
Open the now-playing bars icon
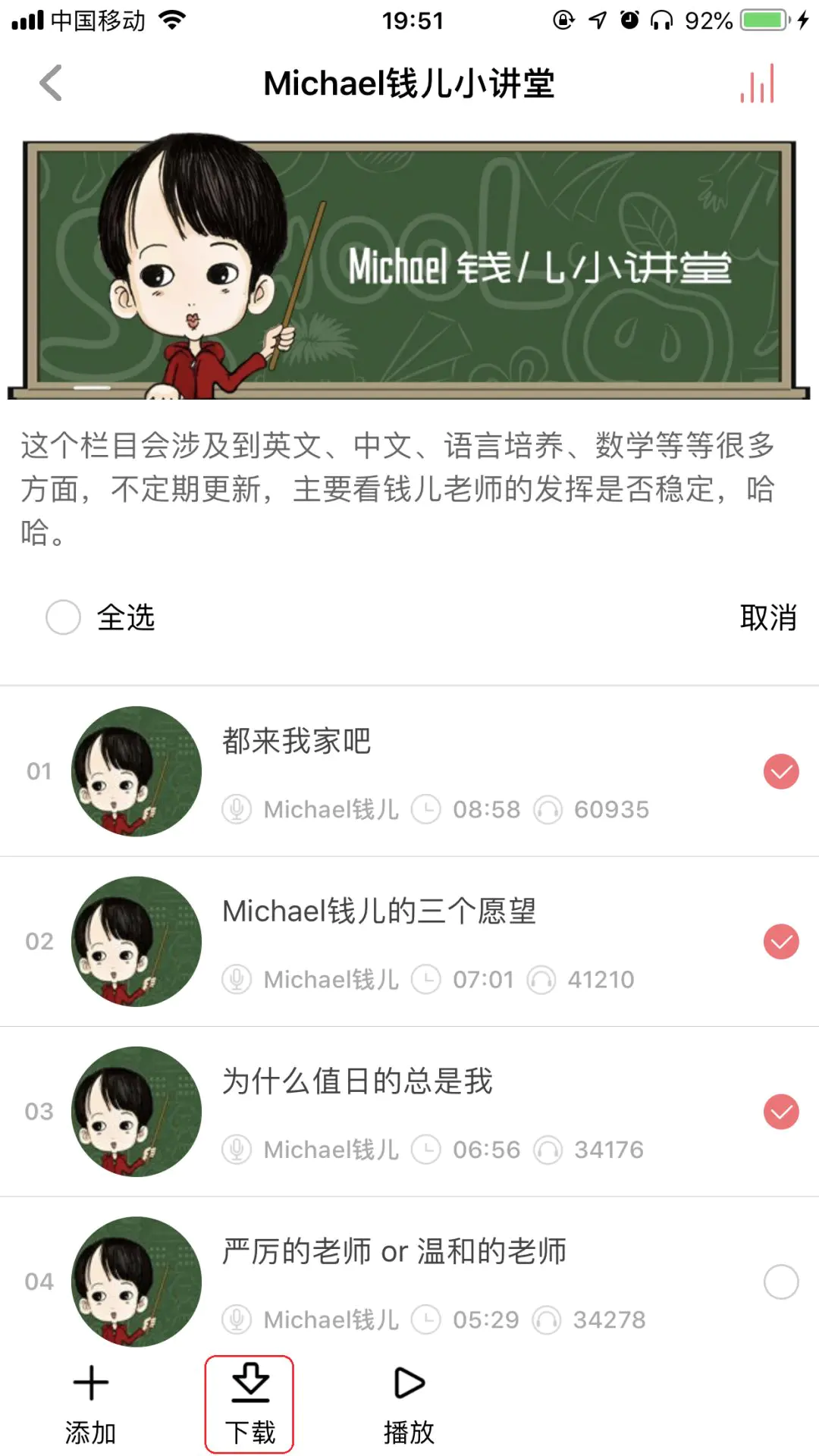[x=757, y=83]
